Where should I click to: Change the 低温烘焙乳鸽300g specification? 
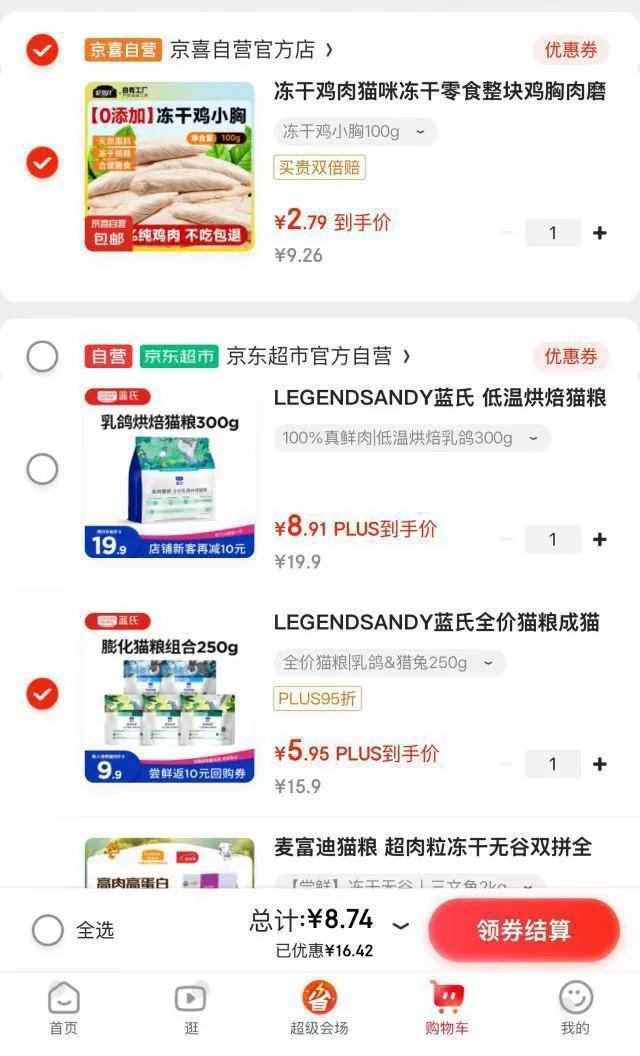pos(411,438)
